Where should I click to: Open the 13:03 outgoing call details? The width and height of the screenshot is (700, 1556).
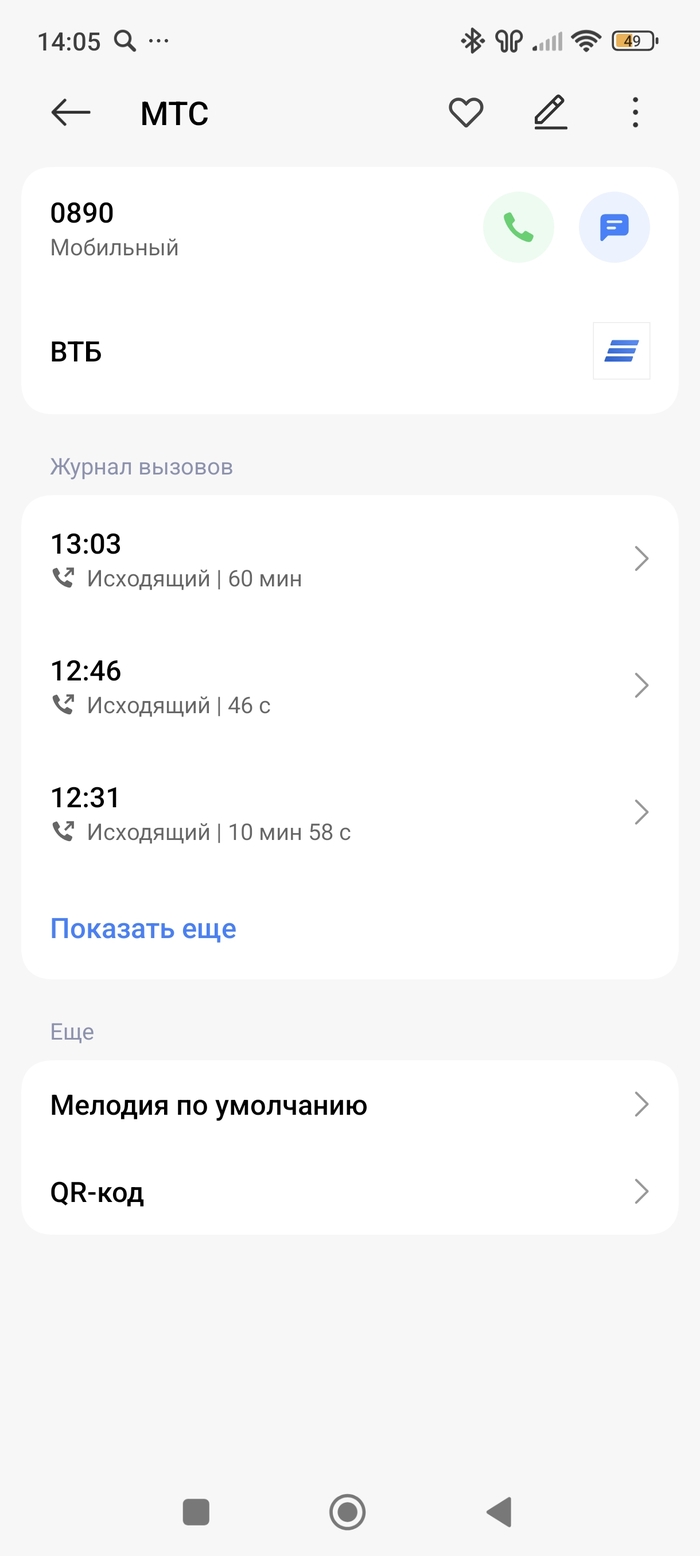pos(350,559)
